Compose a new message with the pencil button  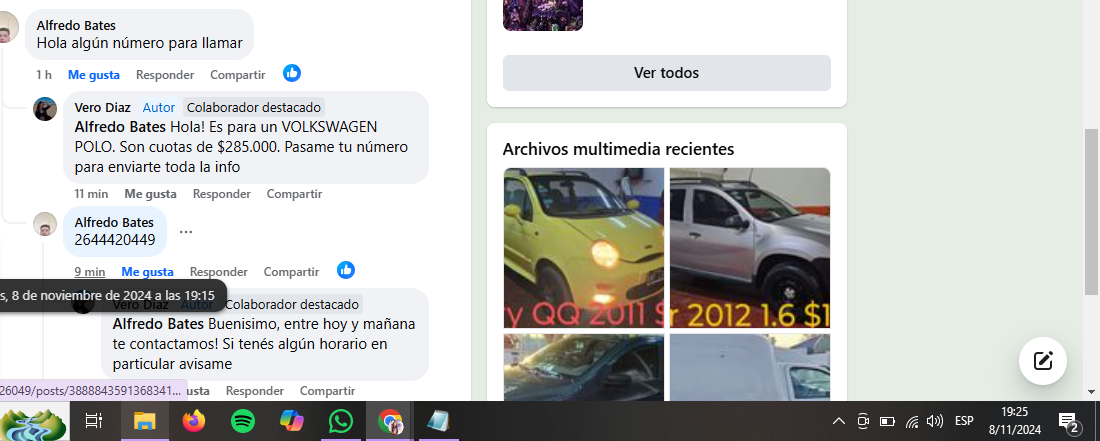1042,361
